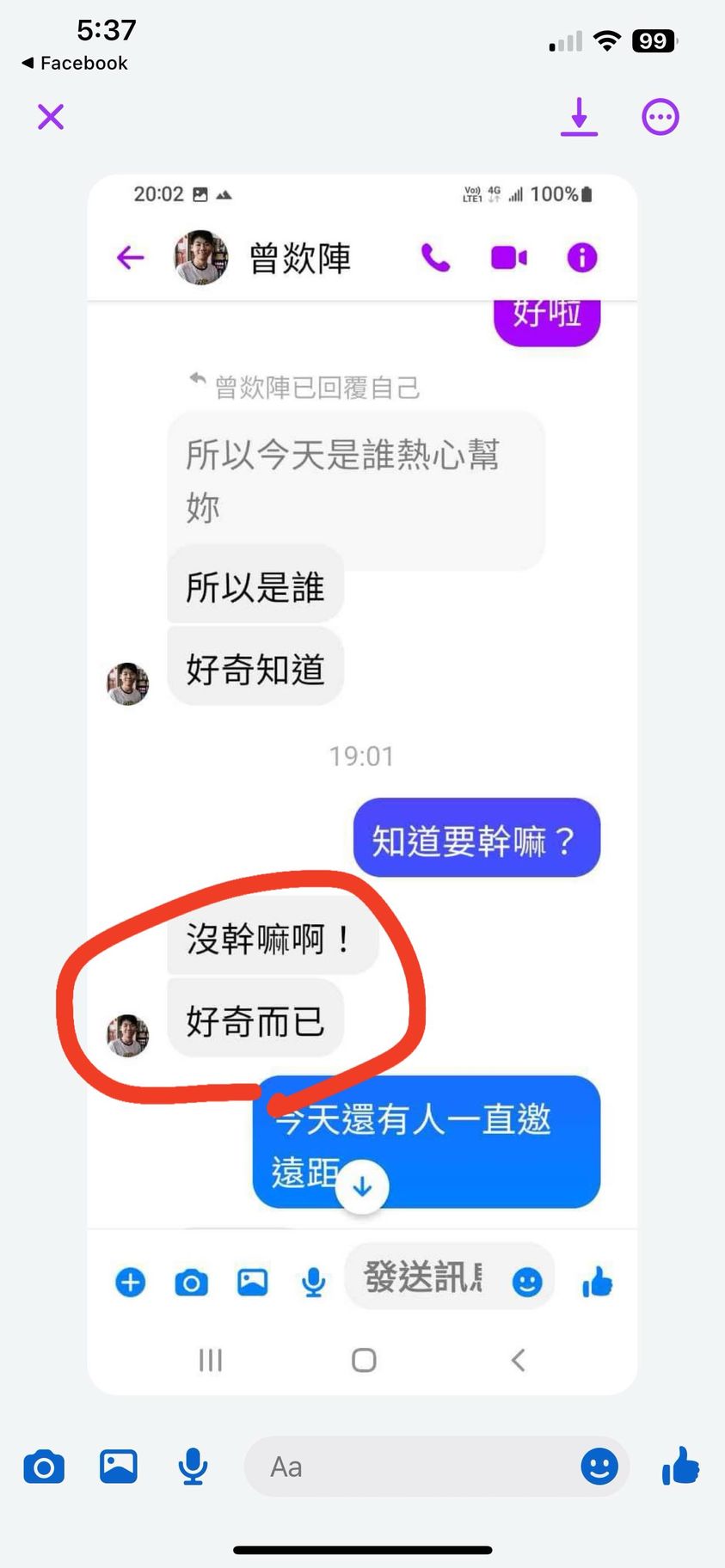The height and width of the screenshot is (1568, 725).
Task: Open the more options menu
Action: click(660, 117)
